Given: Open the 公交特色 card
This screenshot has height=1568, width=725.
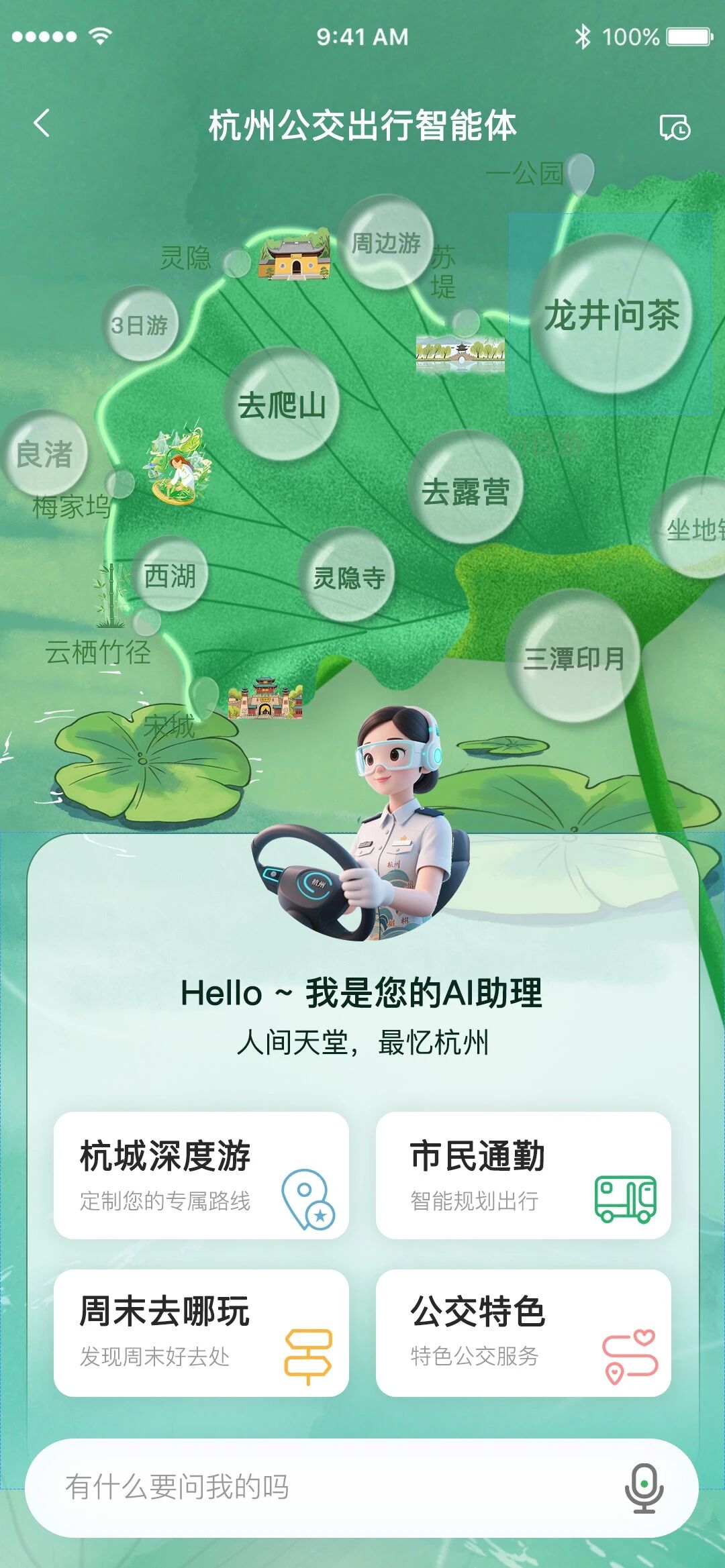Looking at the screenshot, I should click(x=523, y=1332).
